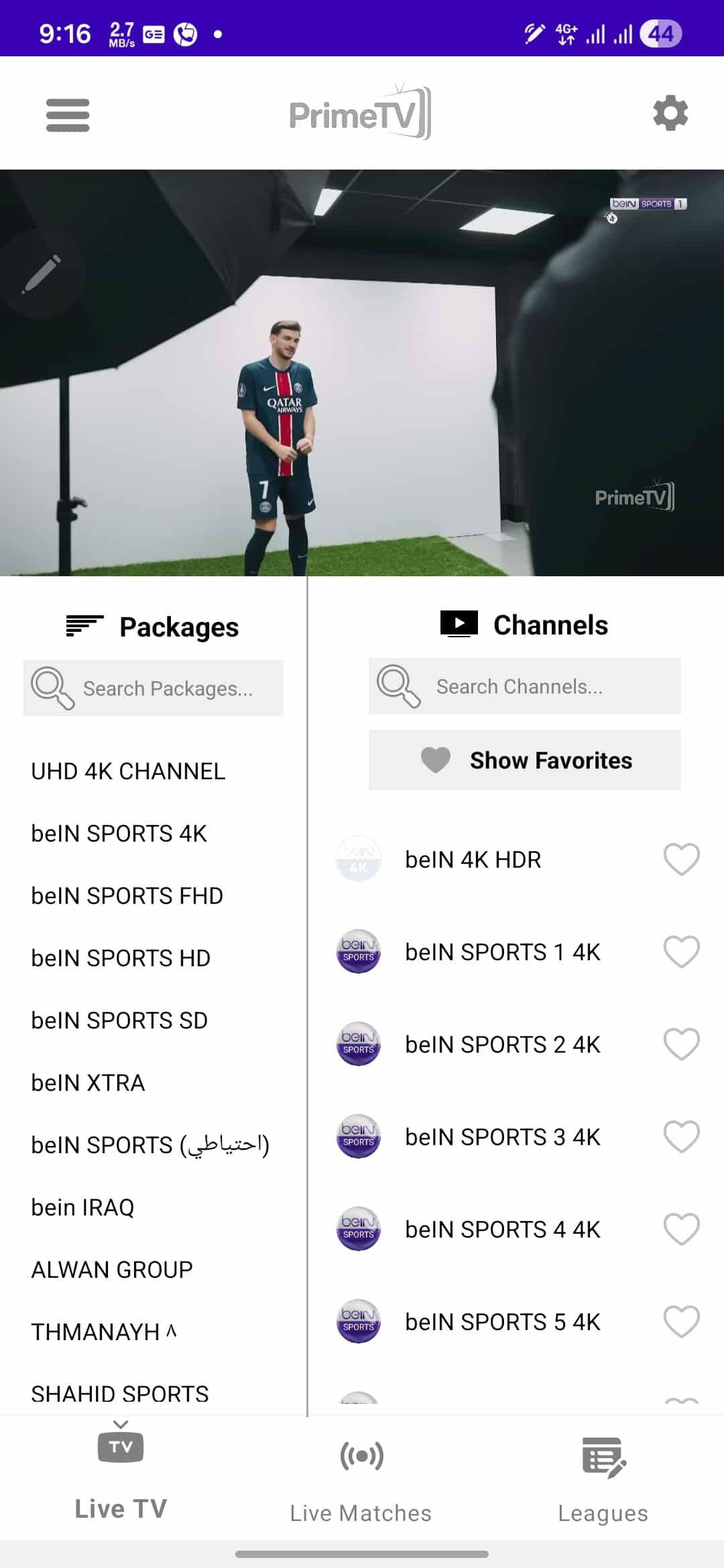Open the bein IRAQ package list
Screen dimensions: 724x1568
coord(83,1207)
